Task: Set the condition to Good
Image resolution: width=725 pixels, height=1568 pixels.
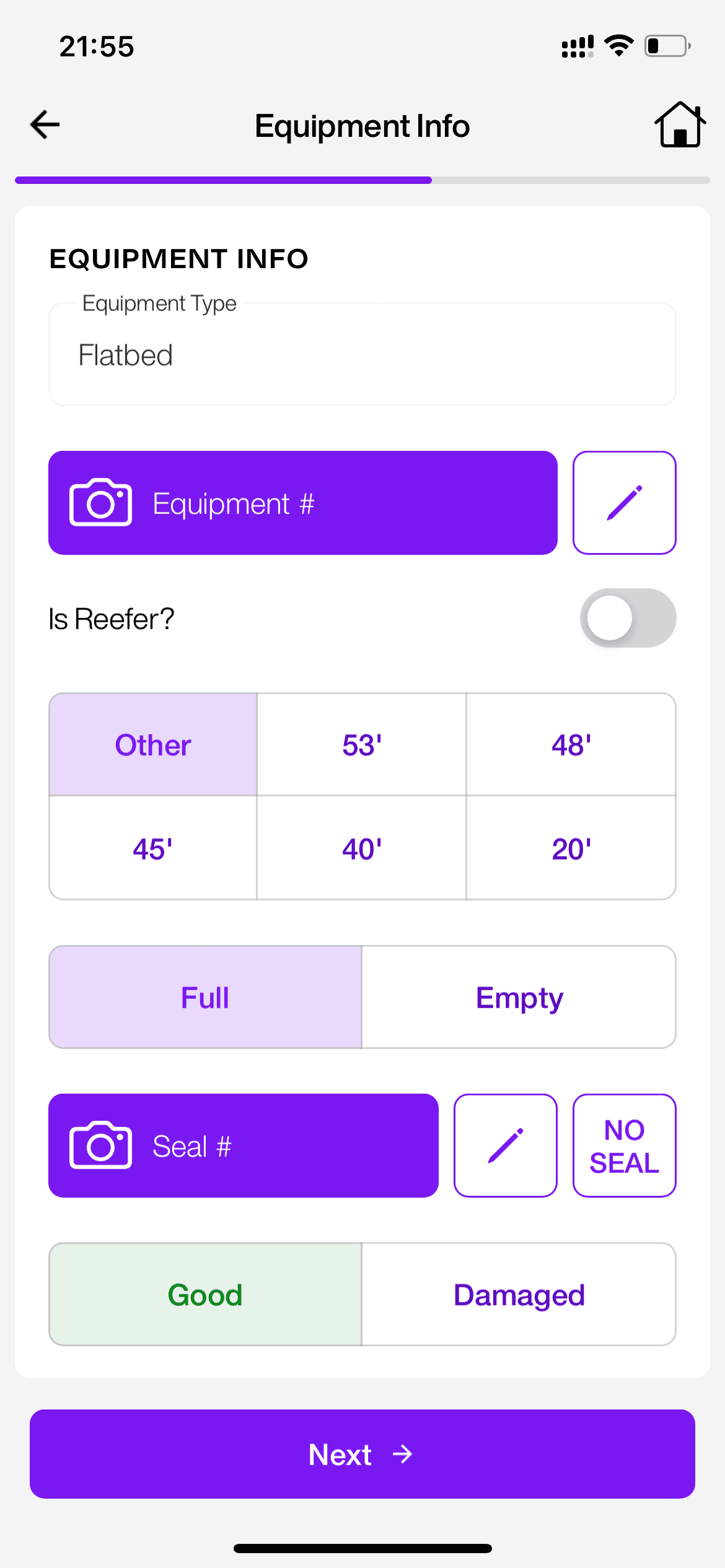Action: point(205,1295)
